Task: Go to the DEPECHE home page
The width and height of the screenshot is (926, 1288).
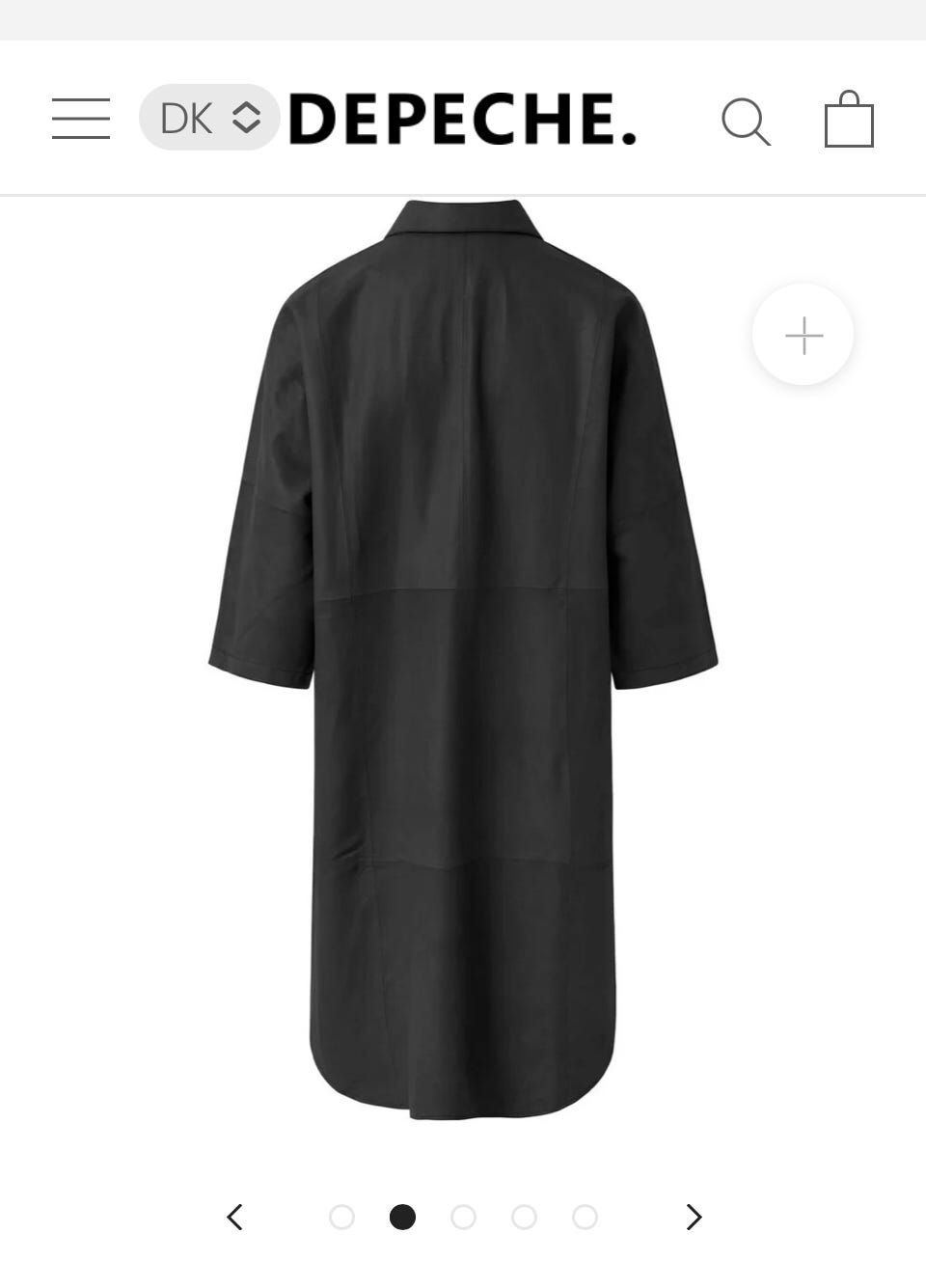Action: coord(463,119)
